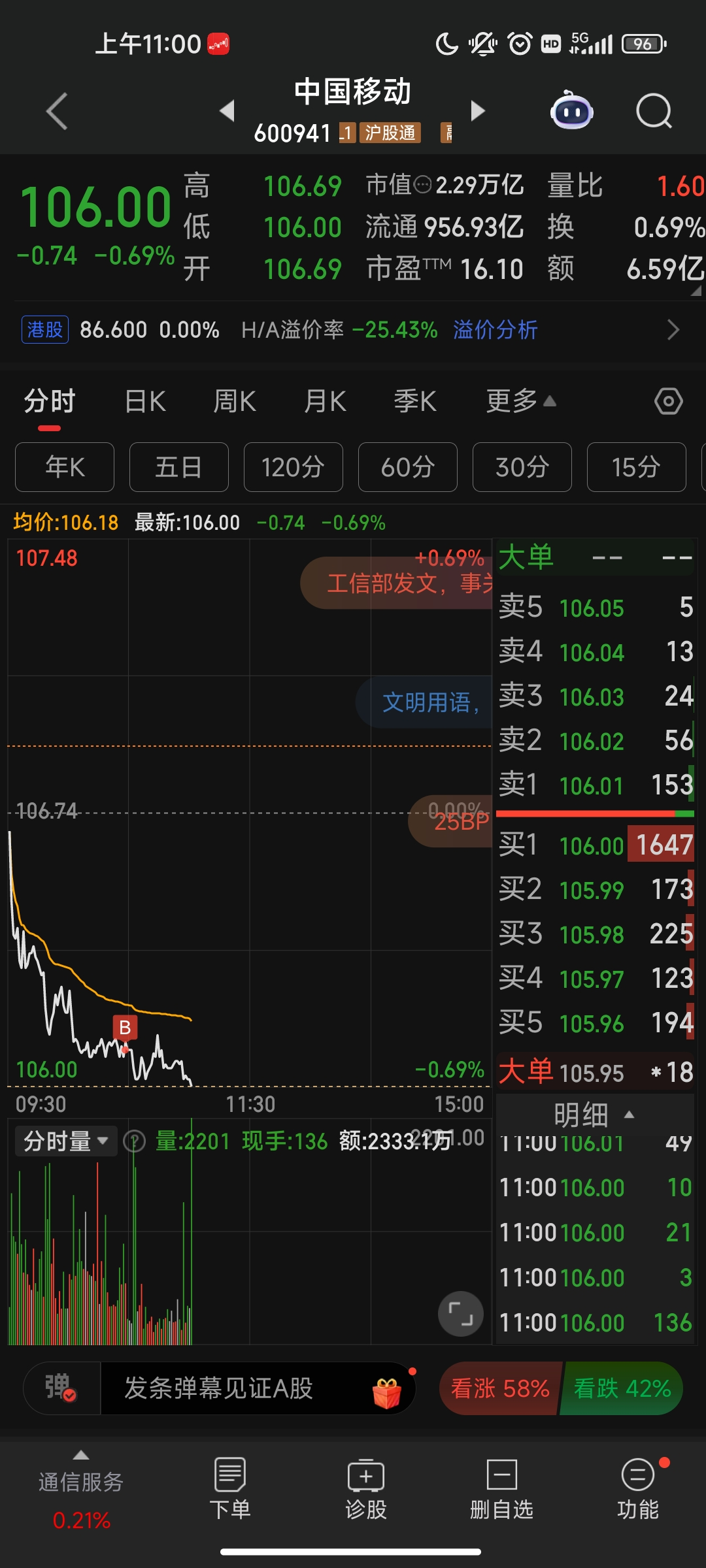This screenshot has width=706, height=1568.
Task: Expand chart to fullscreen
Action: pos(460,1313)
